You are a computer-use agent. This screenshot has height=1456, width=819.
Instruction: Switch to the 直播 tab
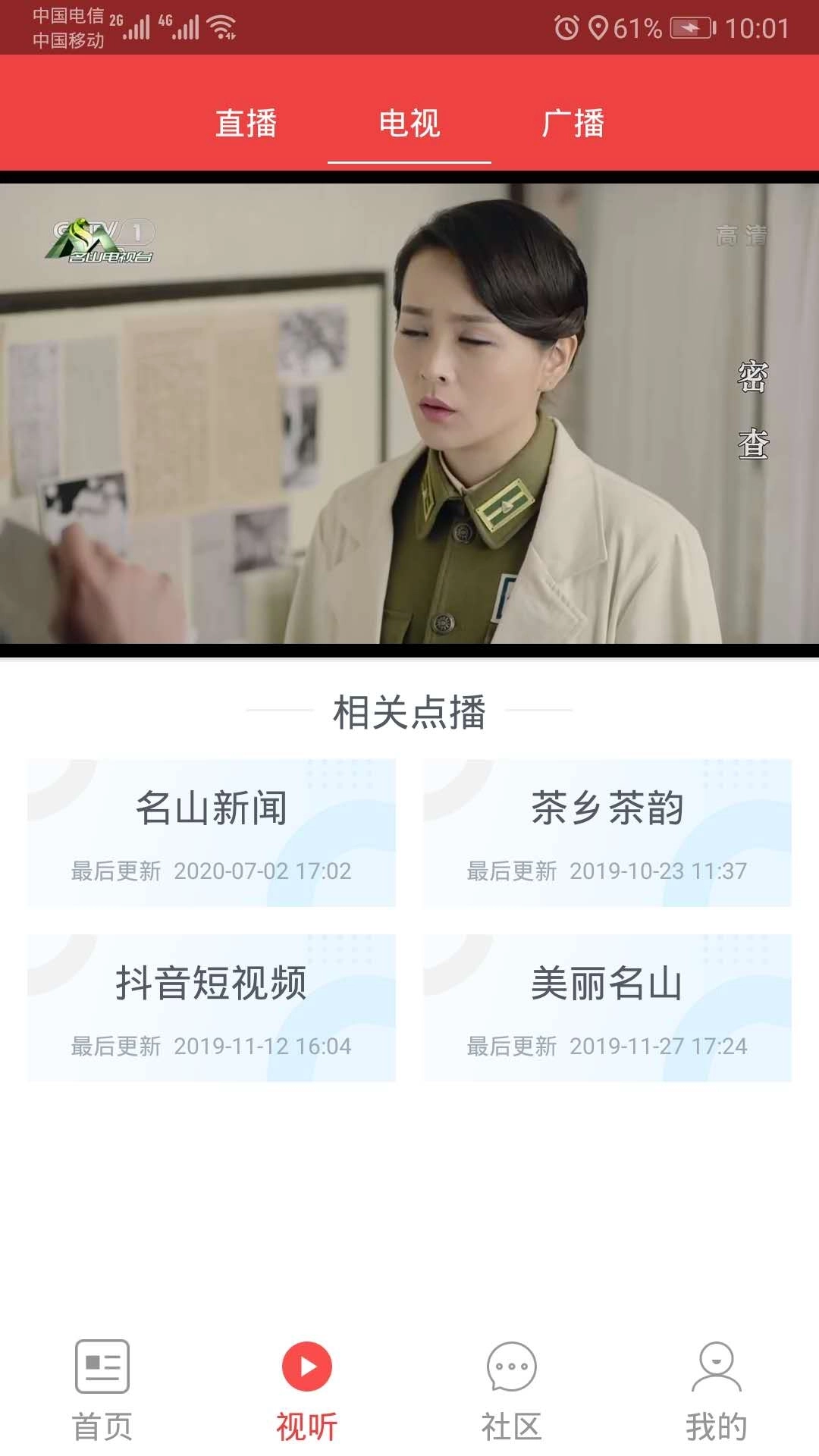click(x=246, y=123)
